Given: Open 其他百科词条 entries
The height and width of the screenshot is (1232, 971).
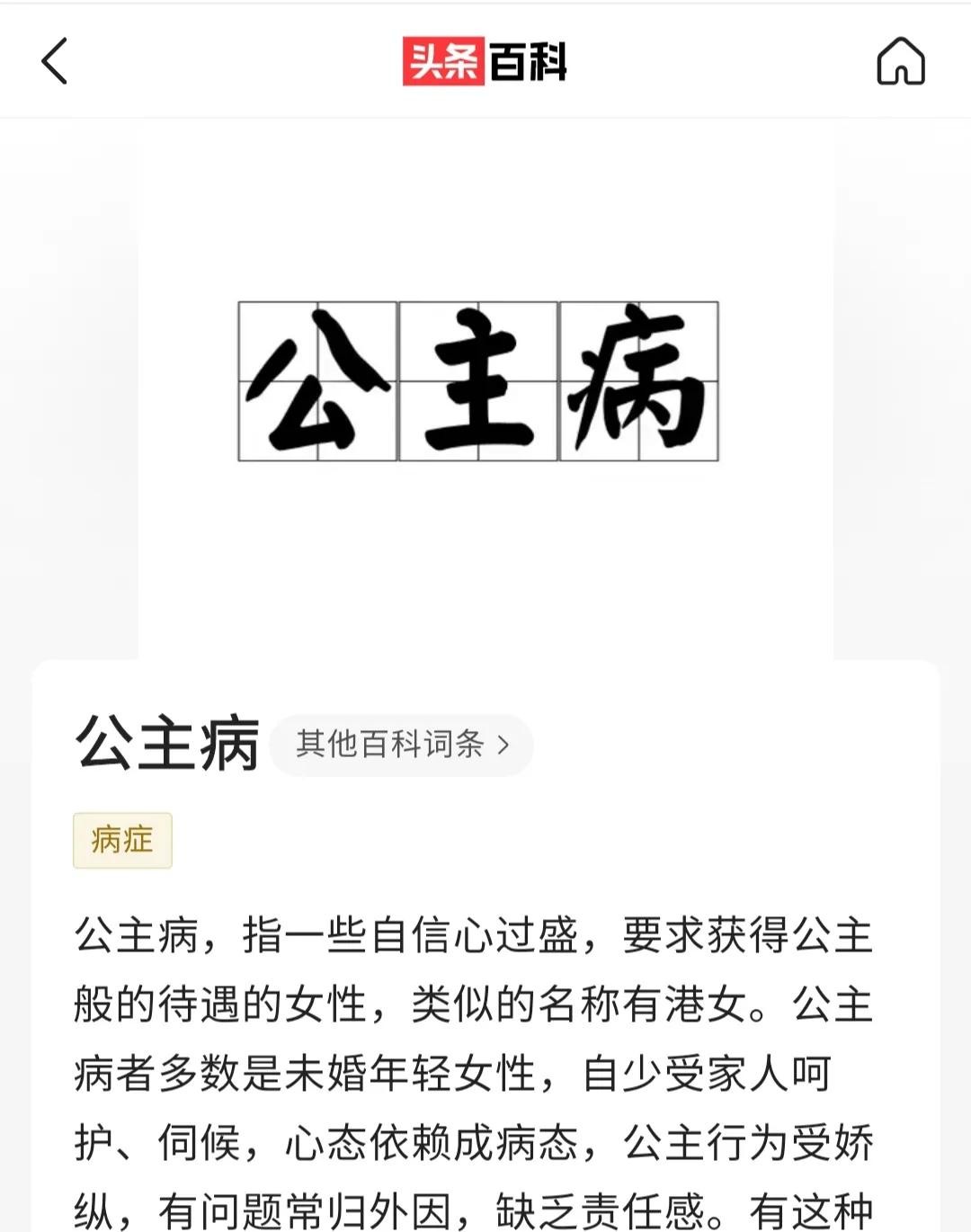Looking at the screenshot, I should point(402,745).
